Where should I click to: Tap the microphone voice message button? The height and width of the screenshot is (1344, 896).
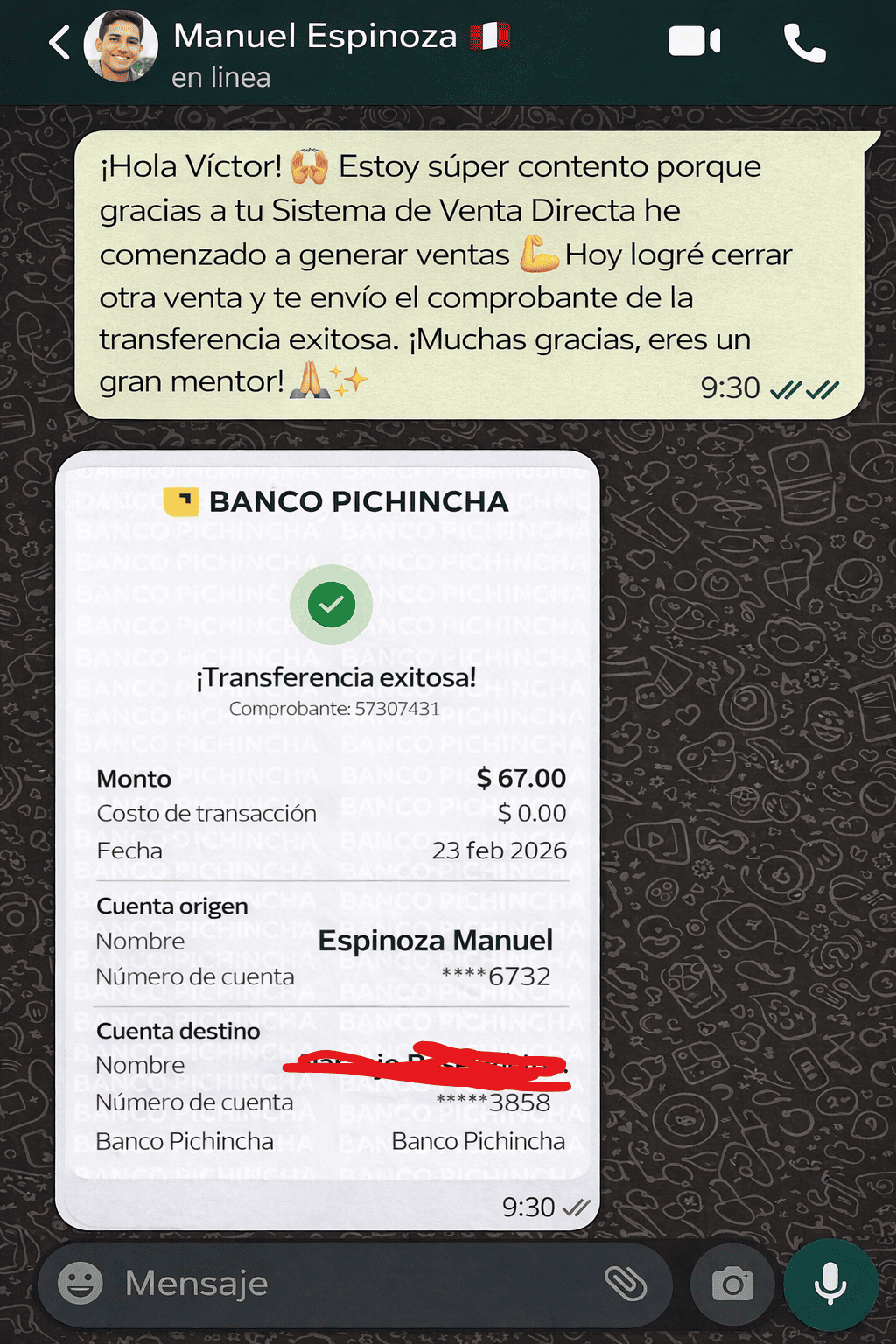(830, 1284)
